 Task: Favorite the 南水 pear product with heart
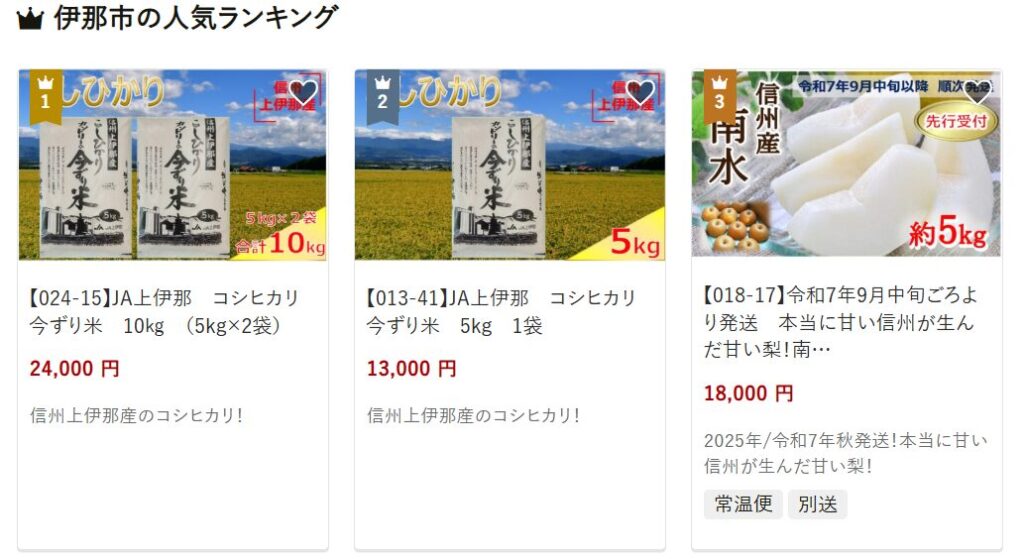coord(977,93)
